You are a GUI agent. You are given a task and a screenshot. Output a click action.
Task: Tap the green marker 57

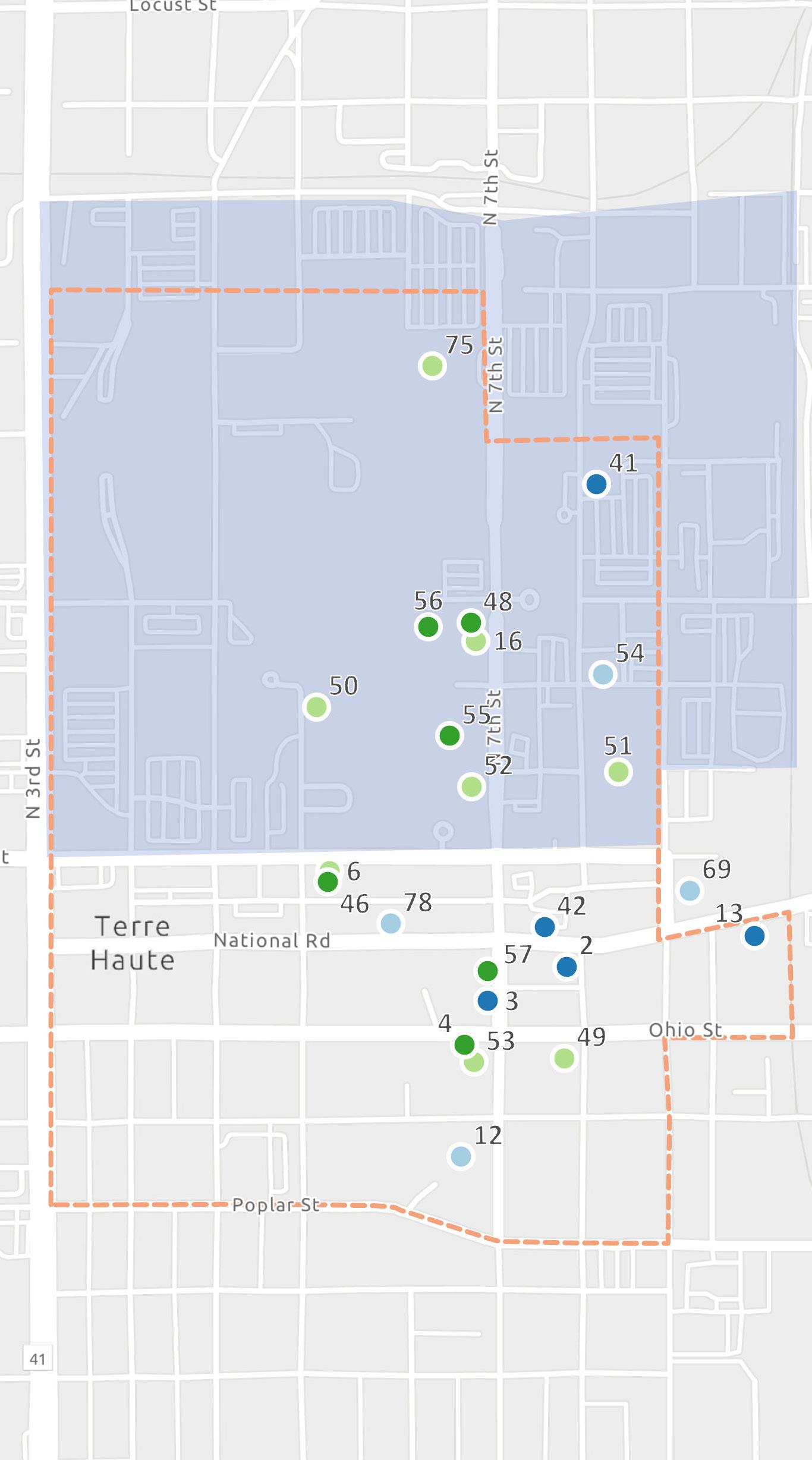pyautogui.click(x=487, y=971)
